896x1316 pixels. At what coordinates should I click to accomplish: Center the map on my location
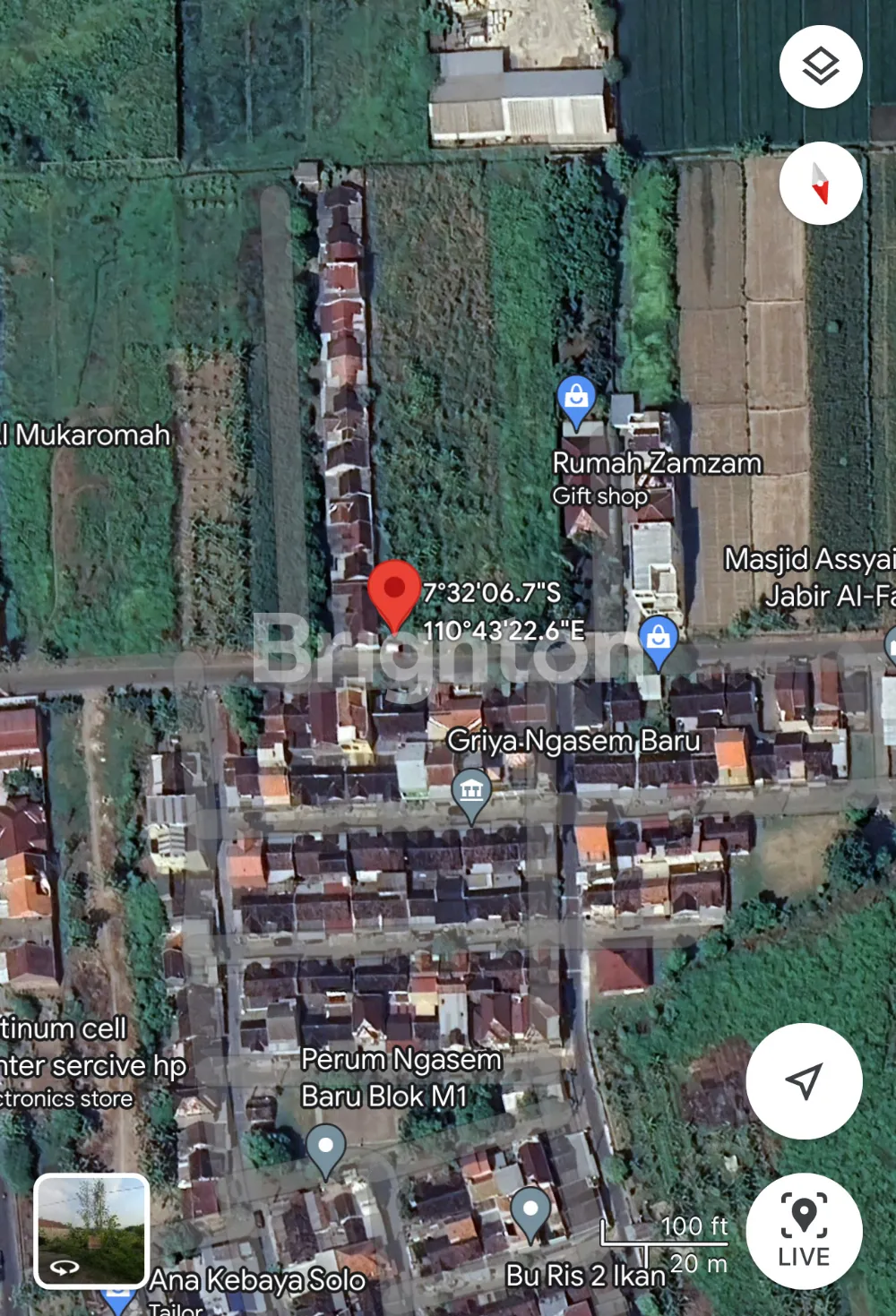[x=804, y=1080]
